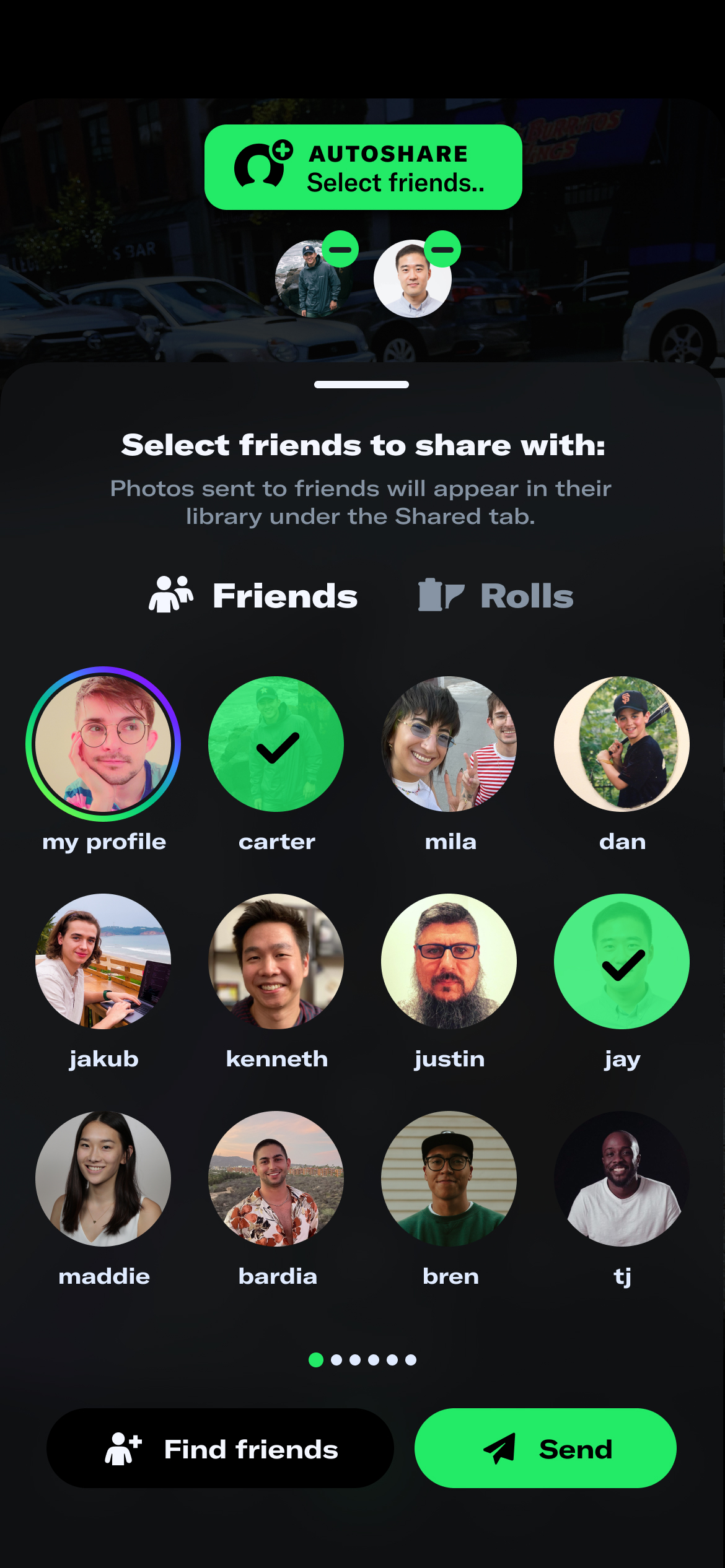Select Mila to share with
The width and height of the screenshot is (725, 1568).
coord(449,744)
